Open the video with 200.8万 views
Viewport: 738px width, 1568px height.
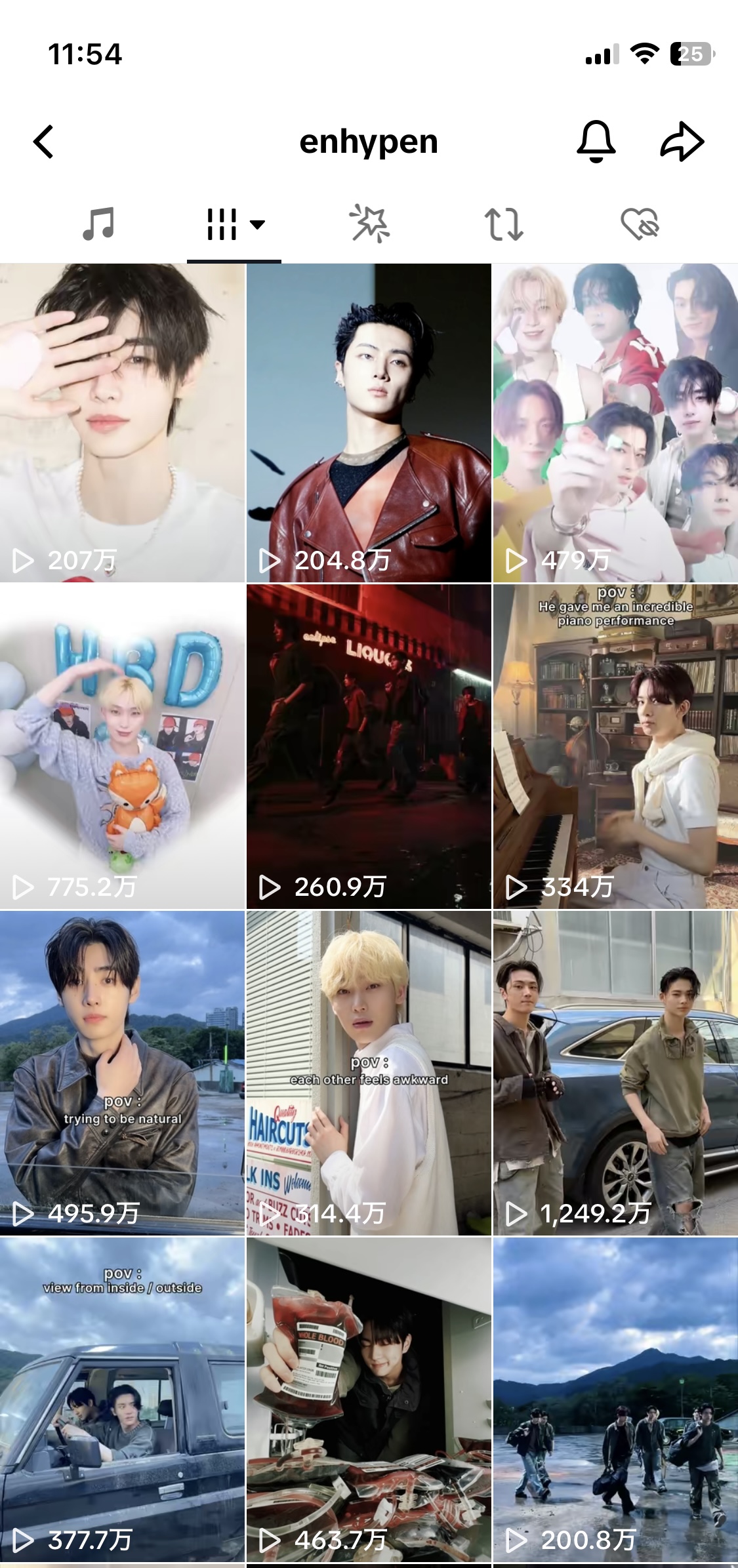tap(615, 1399)
